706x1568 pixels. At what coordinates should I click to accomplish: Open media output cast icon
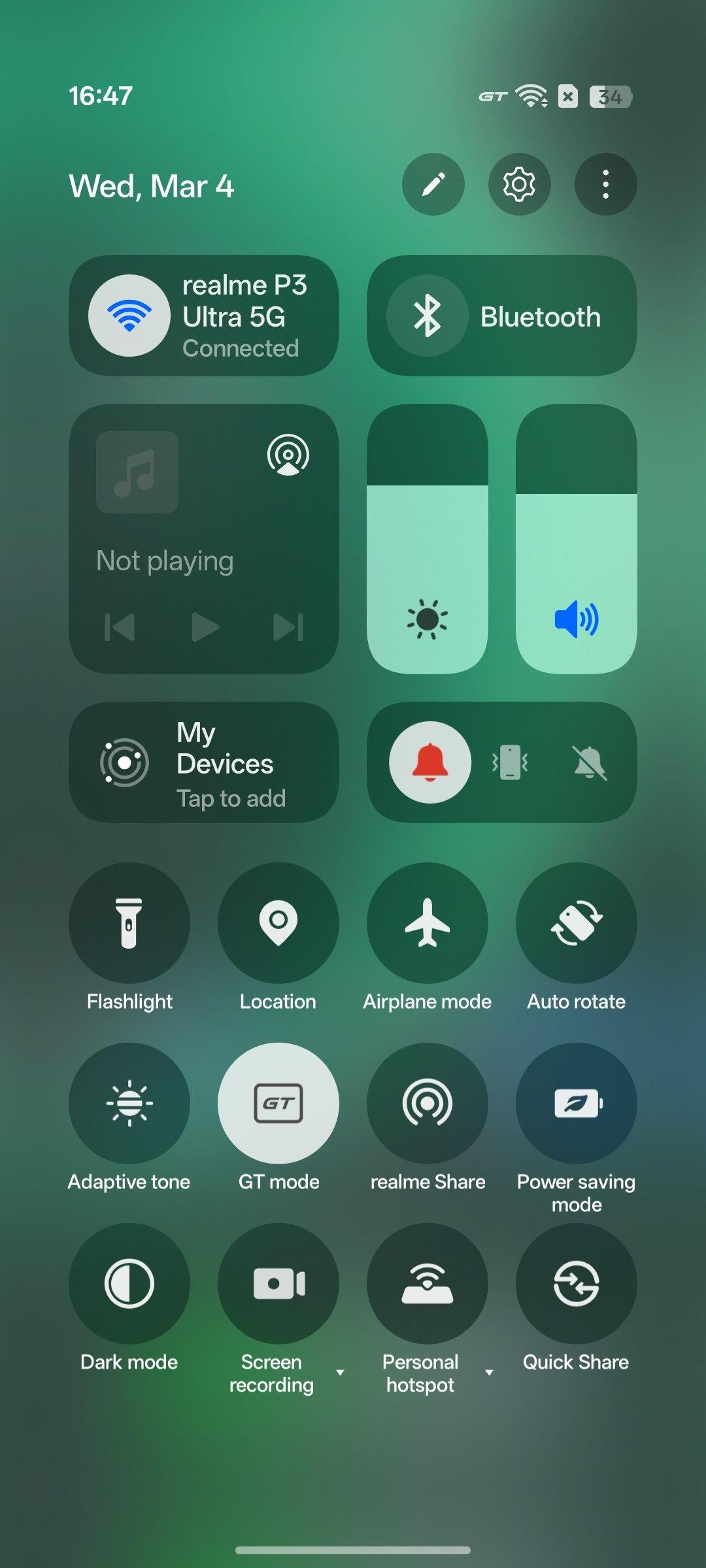pyautogui.click(x=288, y=455)
